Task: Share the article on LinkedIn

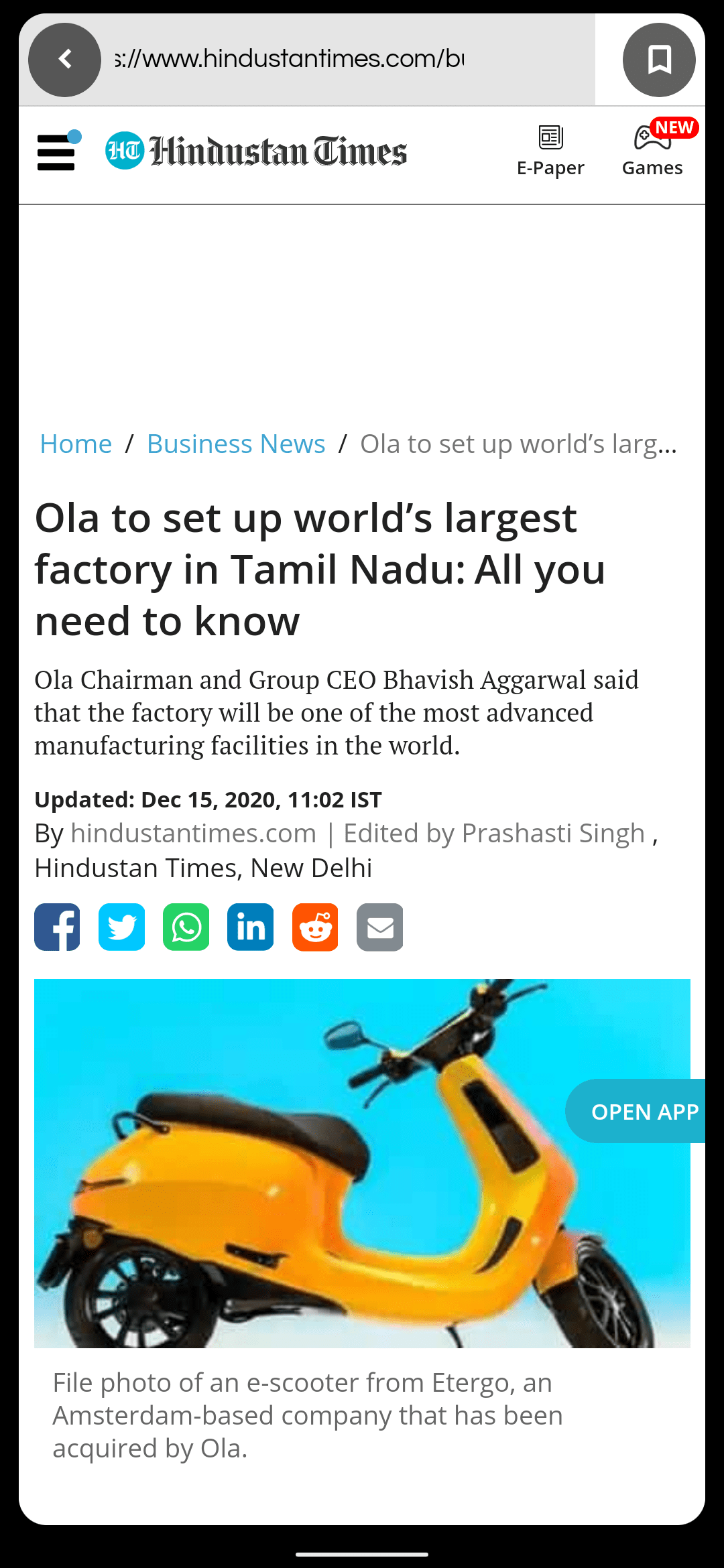Action: tap(251, 927)
